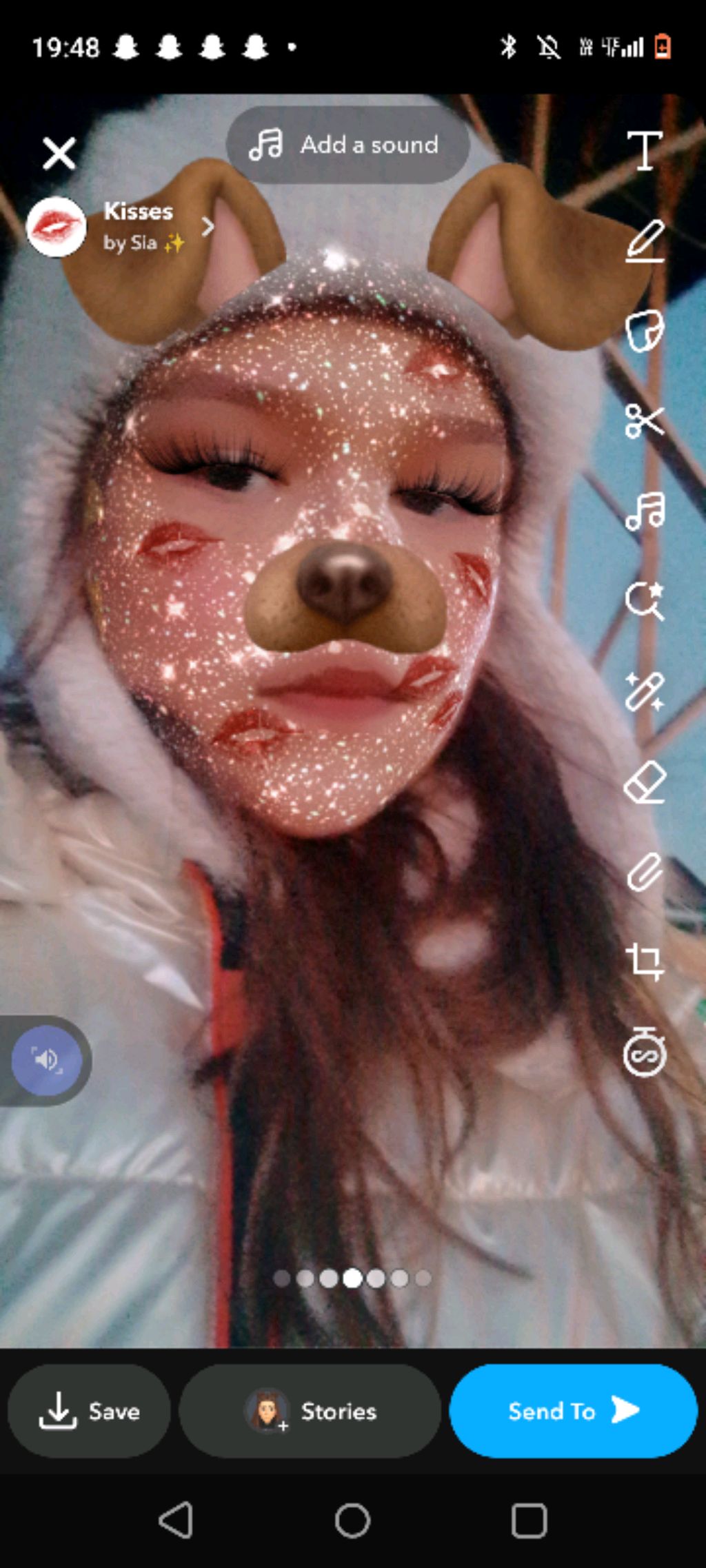Viewport: 706px width, 1568px height.
Task: Open the star magnifier search tool
Action: pyautogui.click(x=645, y=601)
